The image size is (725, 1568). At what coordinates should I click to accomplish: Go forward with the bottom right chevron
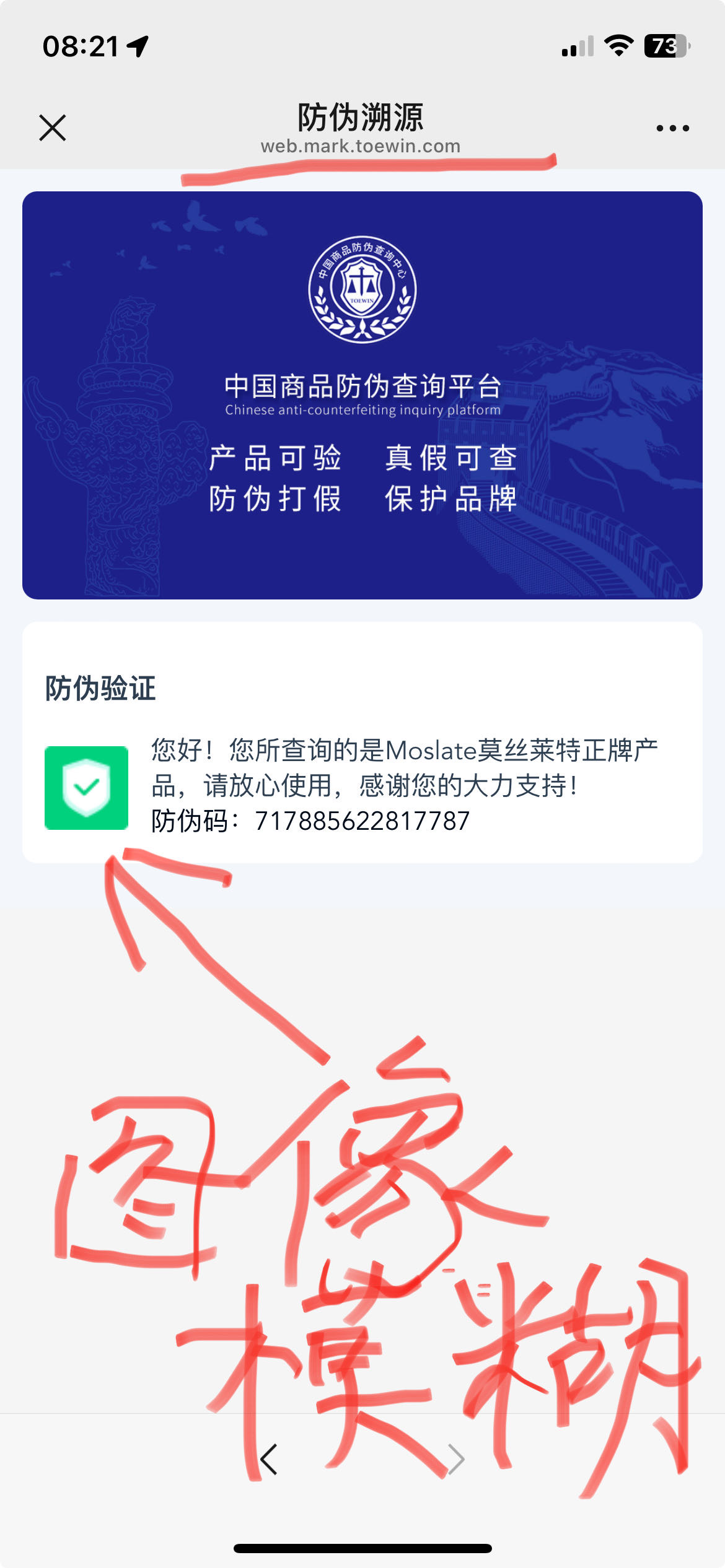pos(456,1460)
